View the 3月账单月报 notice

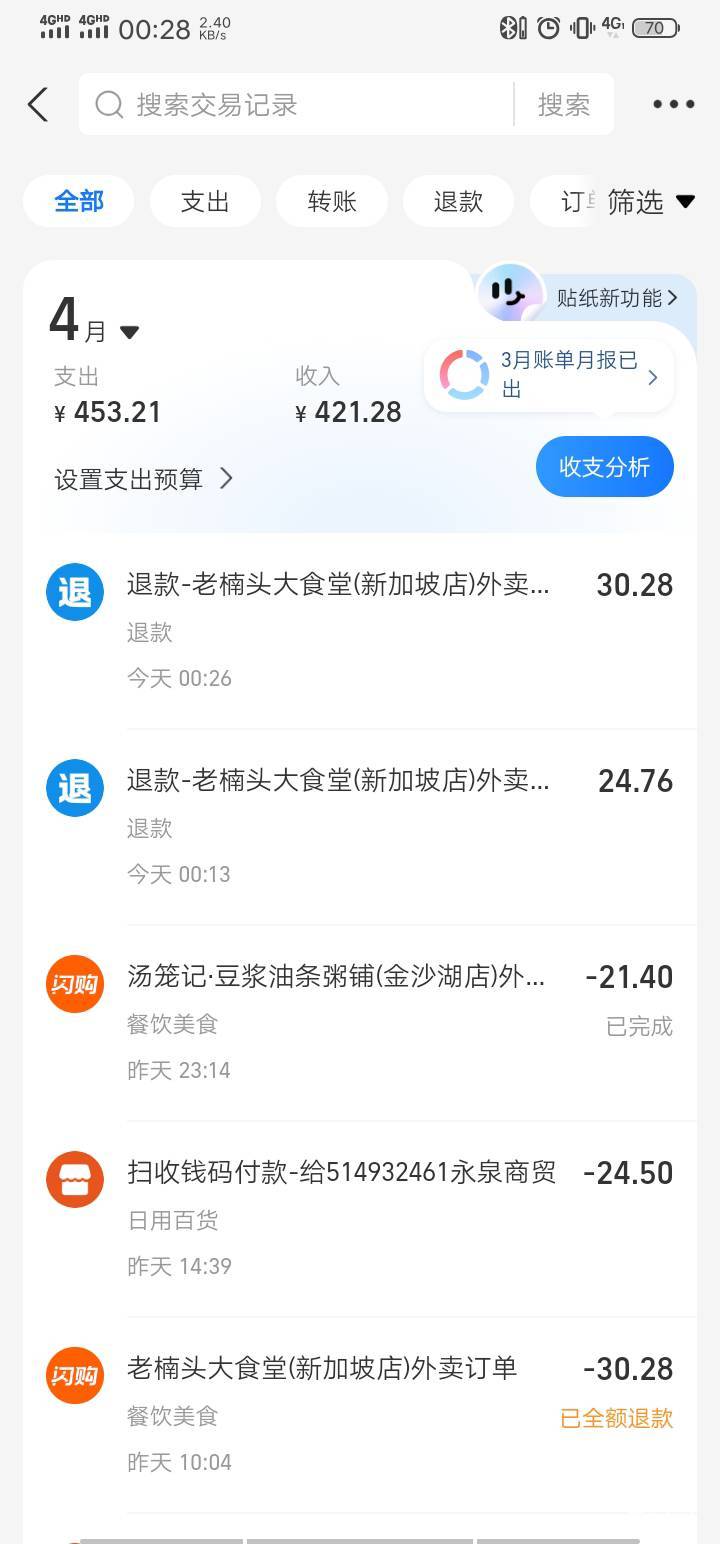point(550,376)
